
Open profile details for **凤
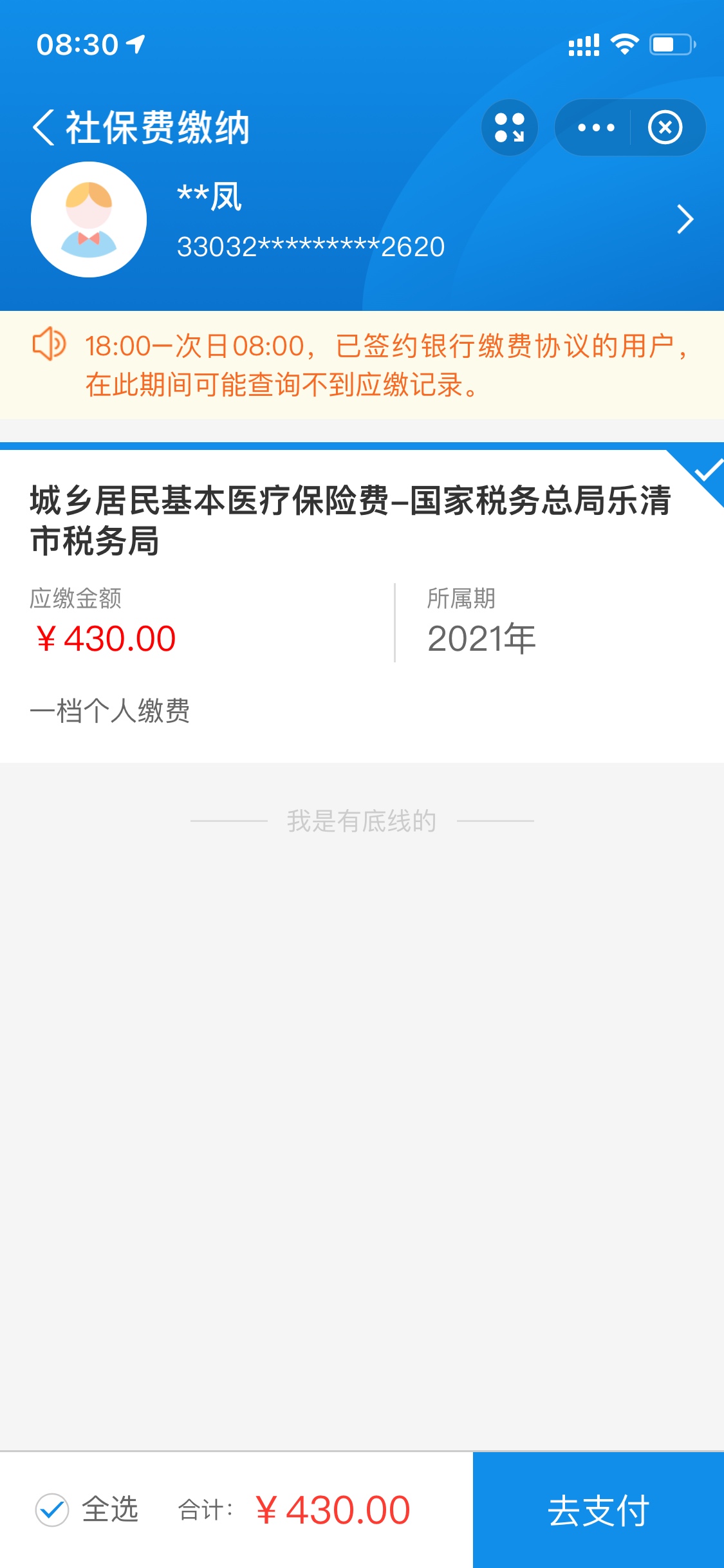point(684,219)
